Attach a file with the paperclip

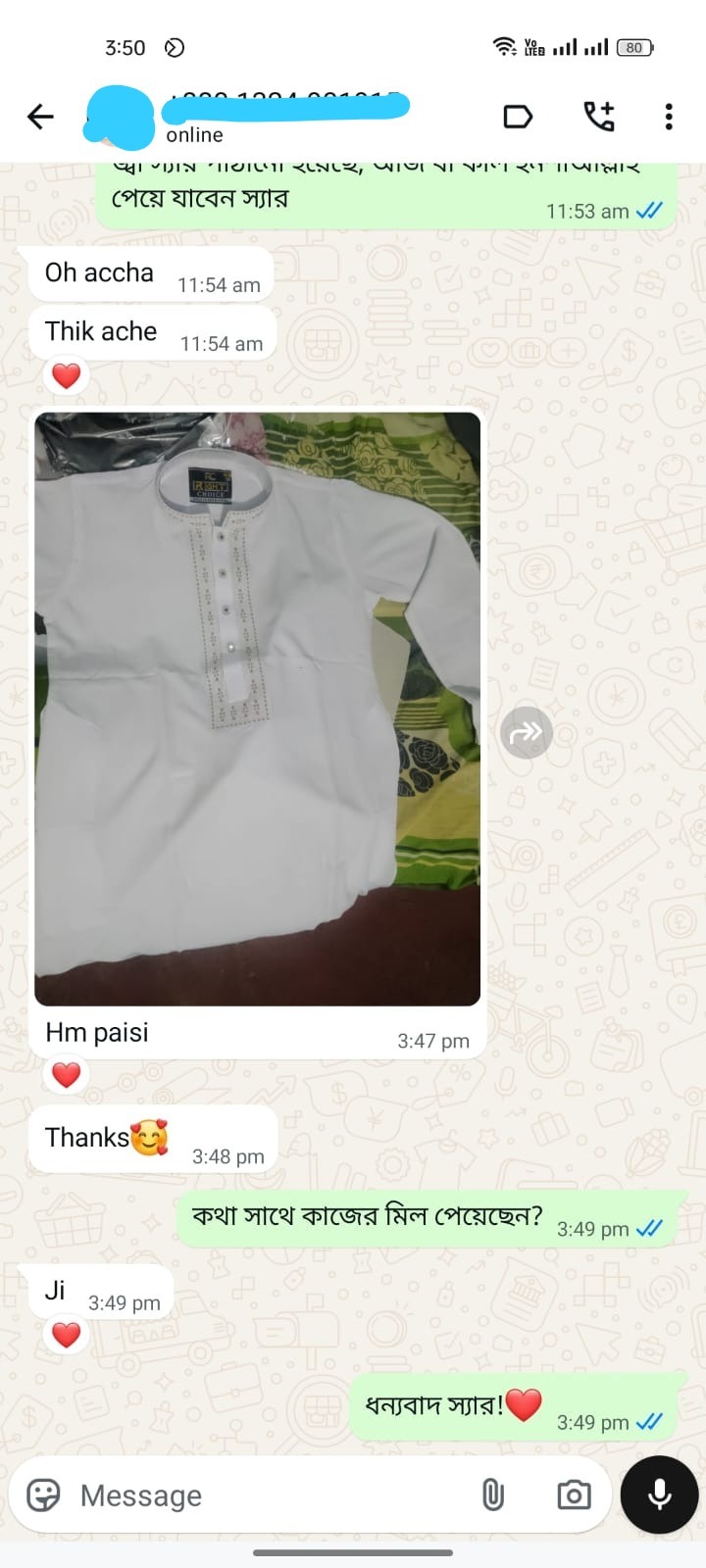(x=493, y=1495)
